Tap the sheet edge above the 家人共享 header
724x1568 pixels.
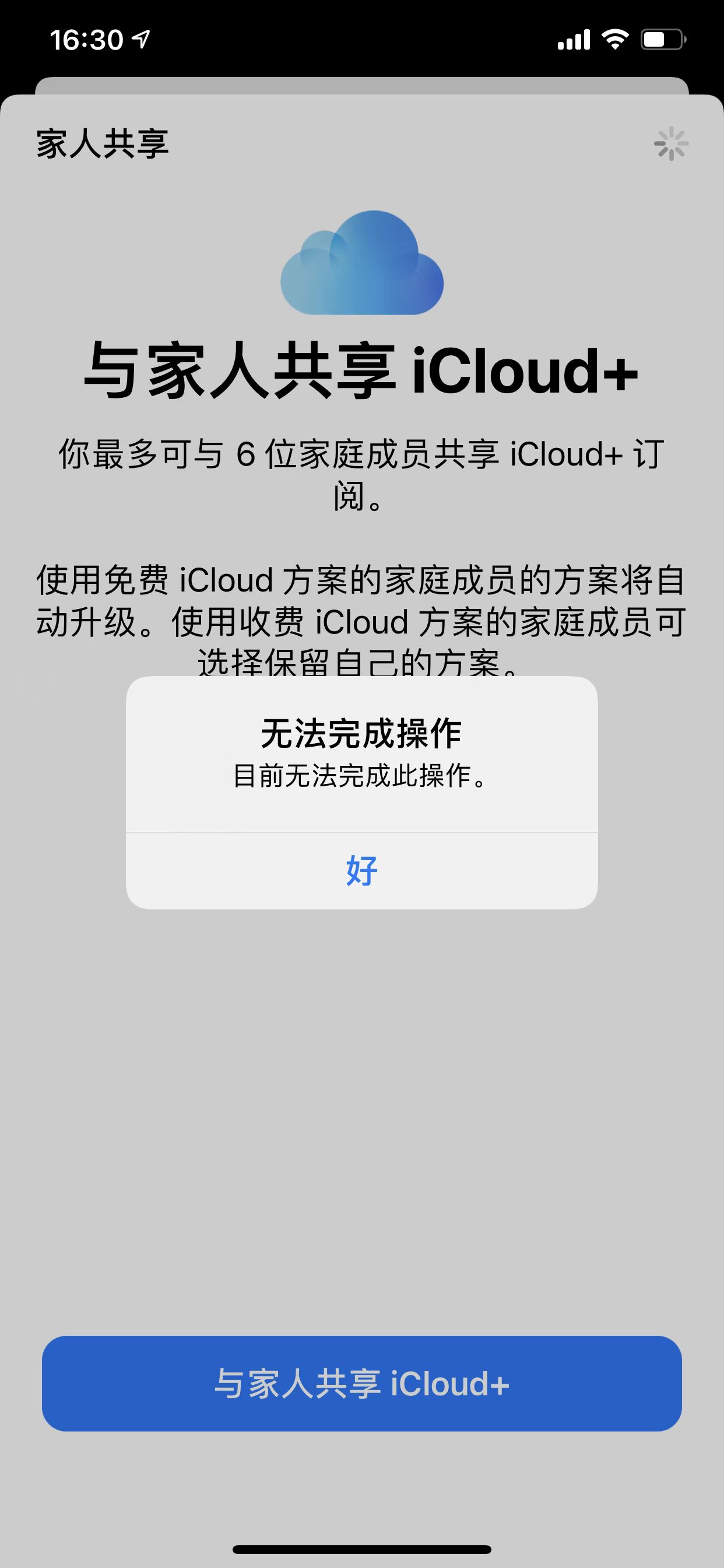tap(362, 85)
